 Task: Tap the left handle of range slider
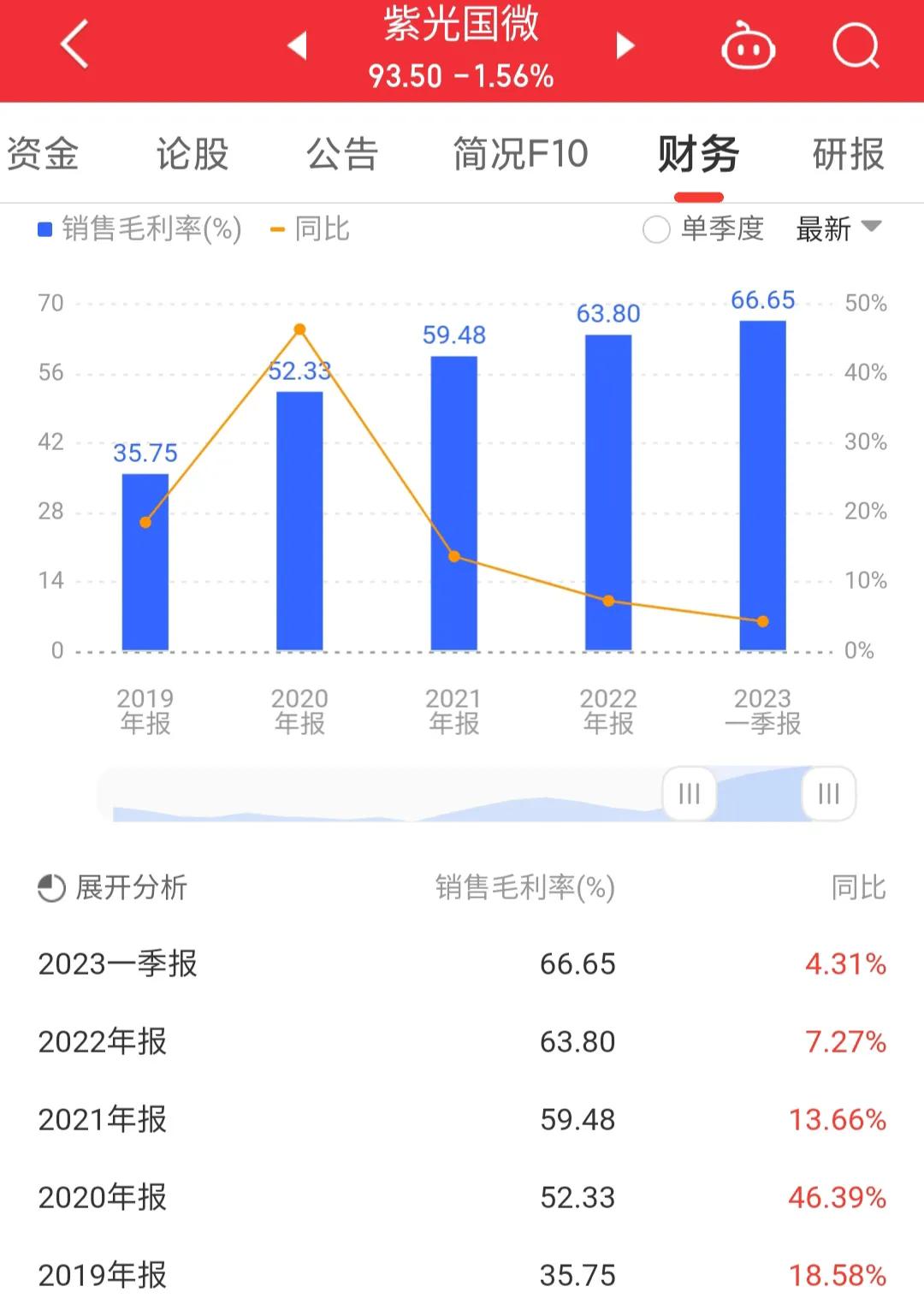pyautogui.click(x=689, y=794)
